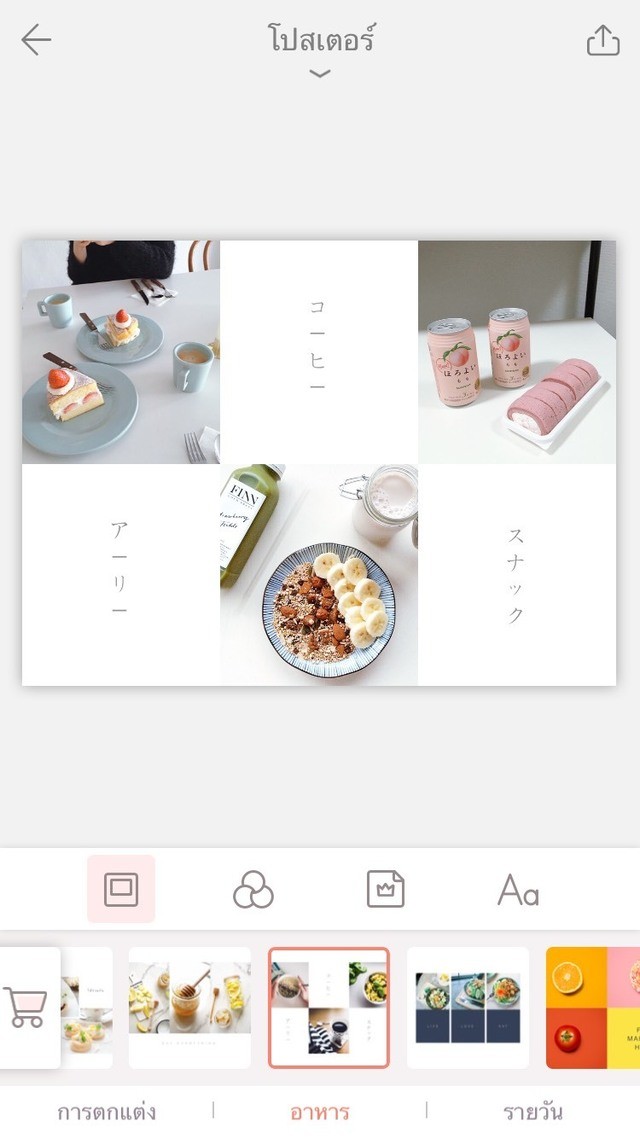Screen dimensions: 640x1138
Task: Share or export the poster
Action: click(x=602, y=40)
